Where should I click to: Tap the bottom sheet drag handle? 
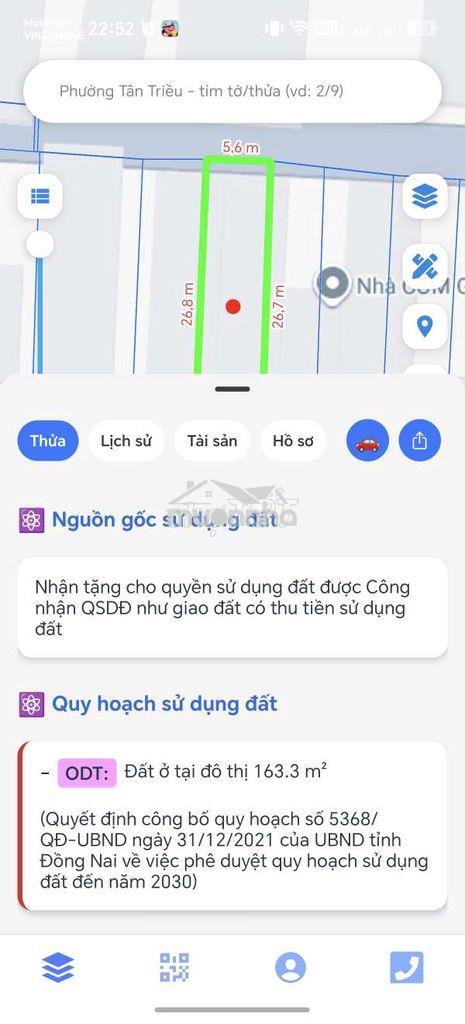[232, 389]
